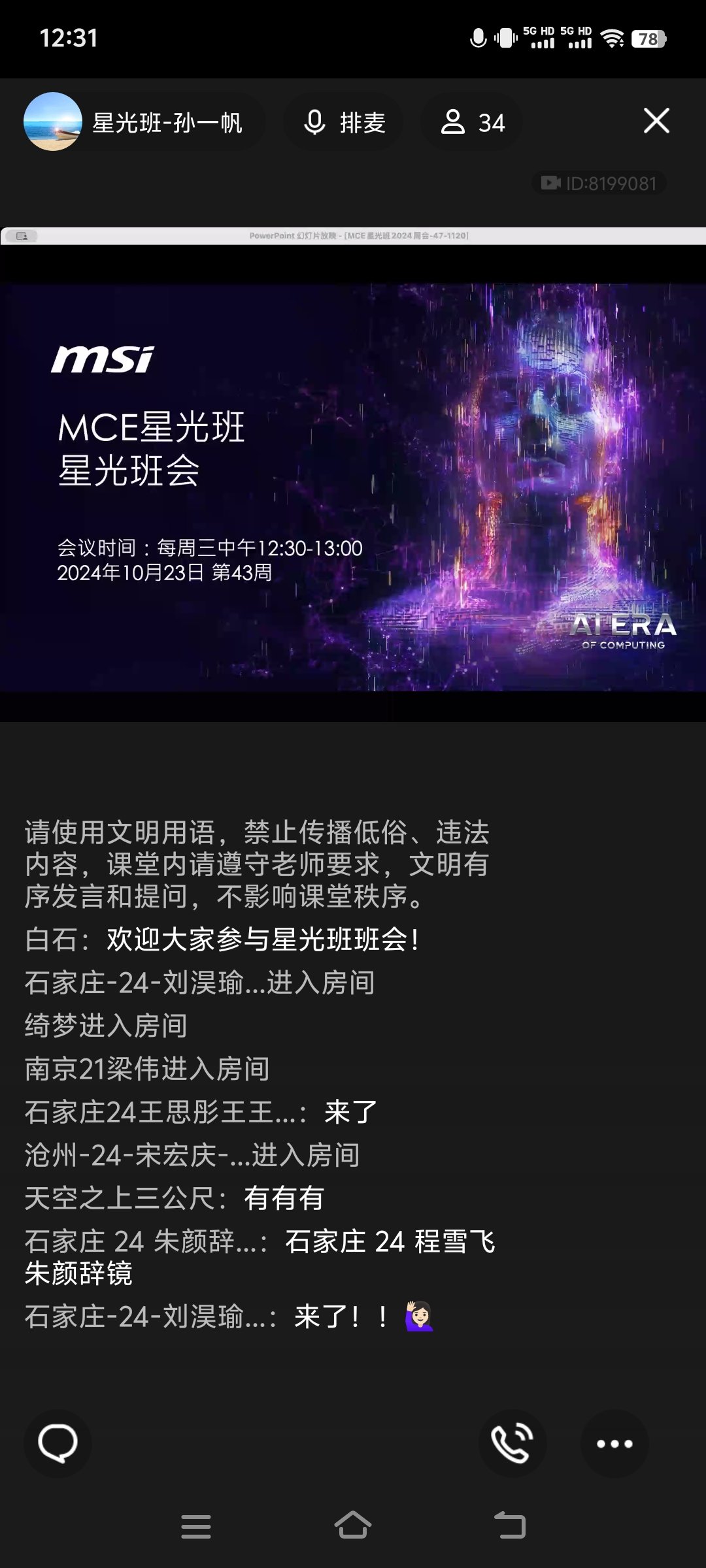Go to the system home screen
The image size is (706, 1568).
pos(353,1526)
